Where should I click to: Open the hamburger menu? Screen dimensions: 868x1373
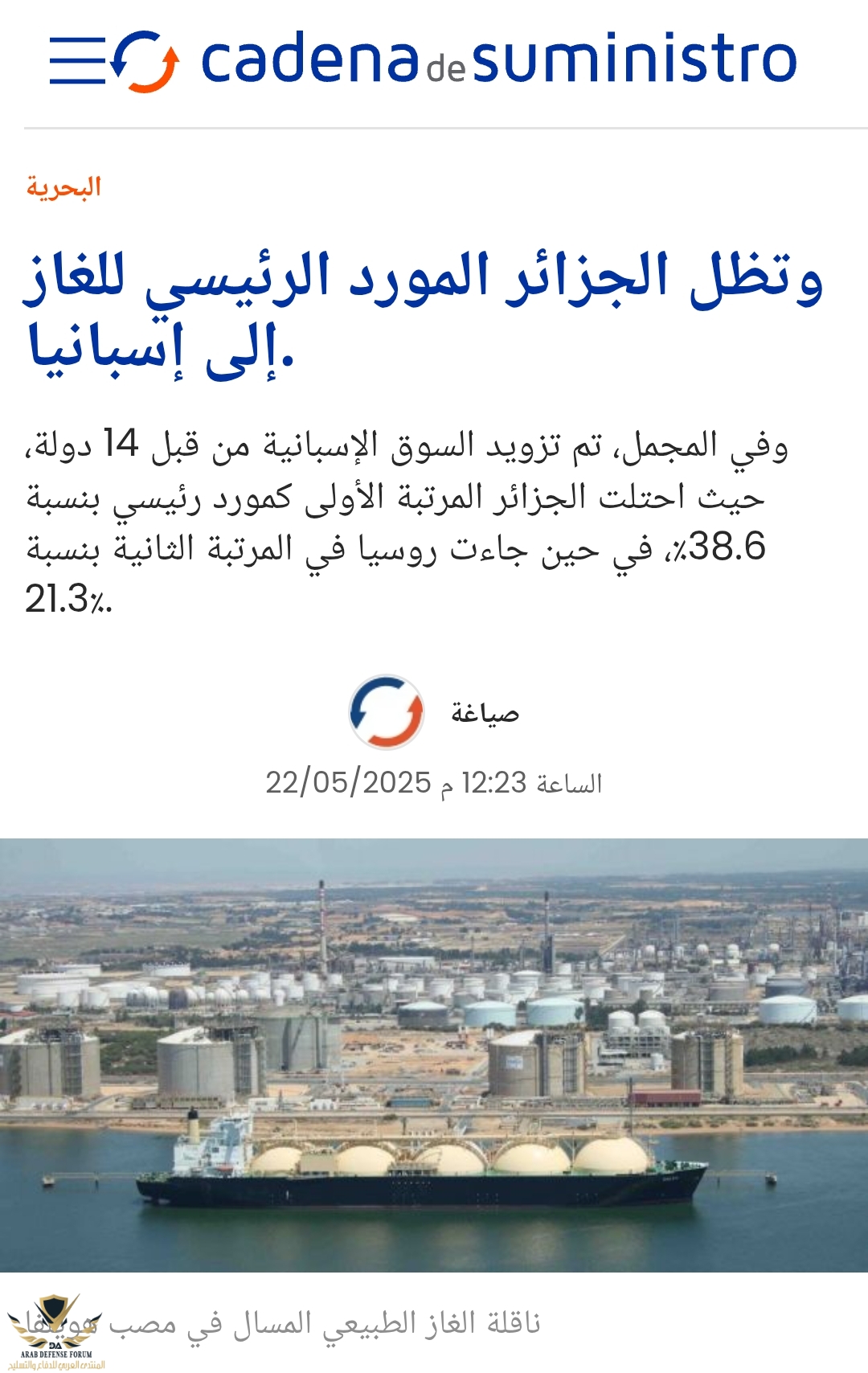click(x=77, y=60)
